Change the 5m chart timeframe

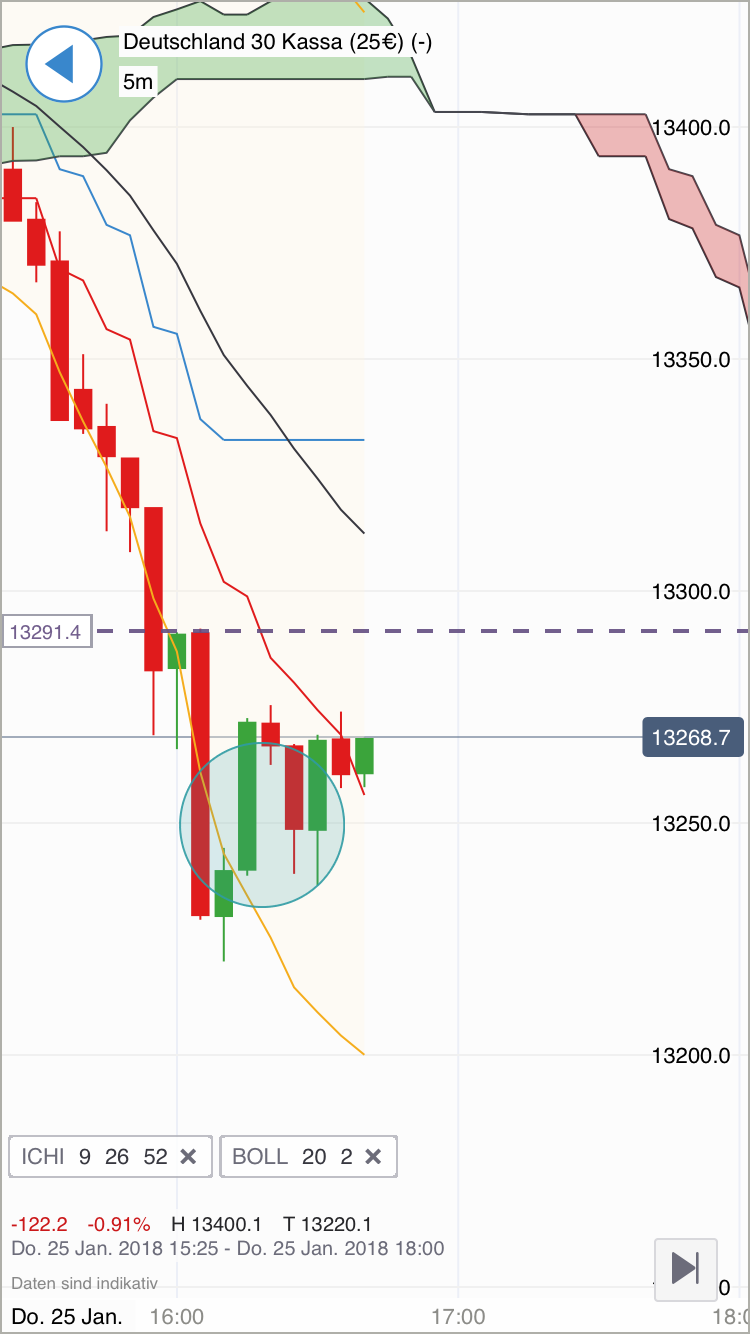click(x=138, y=81)
